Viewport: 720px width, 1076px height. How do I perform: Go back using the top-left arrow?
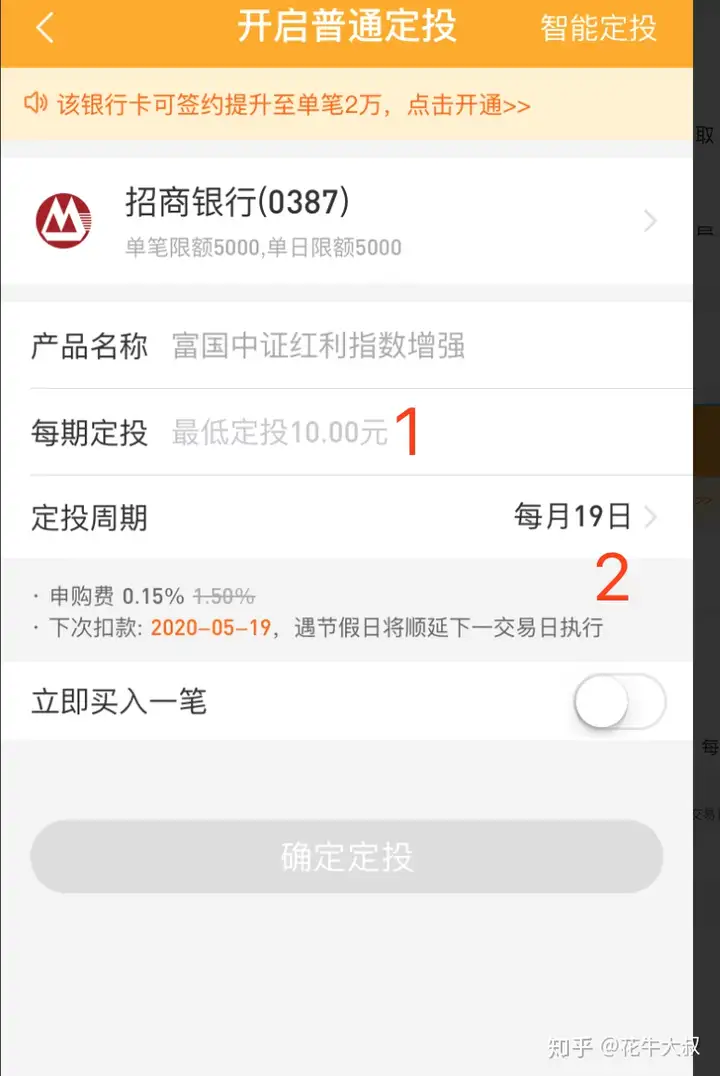pos(44,28)
